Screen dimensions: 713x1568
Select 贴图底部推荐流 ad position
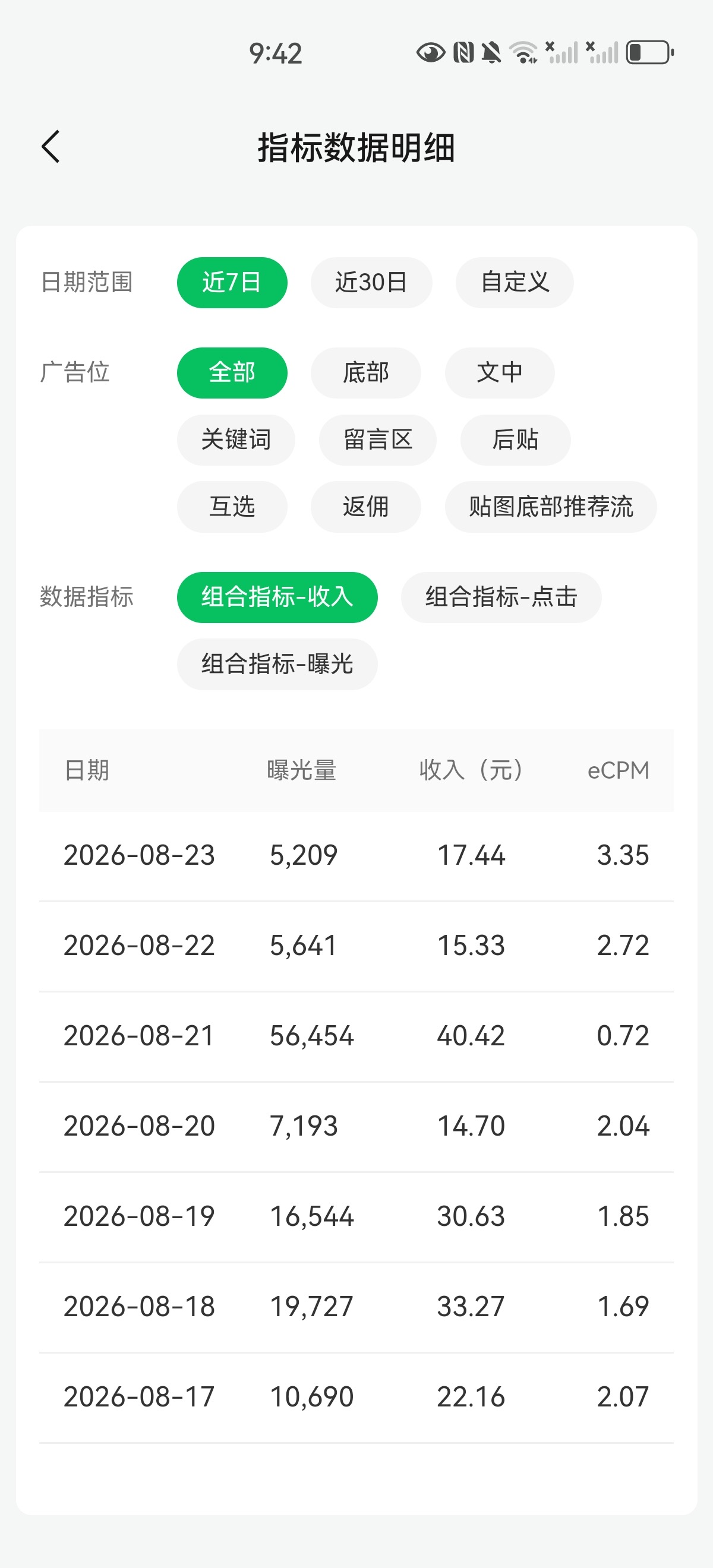pyautogui.click(x=551, y=507)
